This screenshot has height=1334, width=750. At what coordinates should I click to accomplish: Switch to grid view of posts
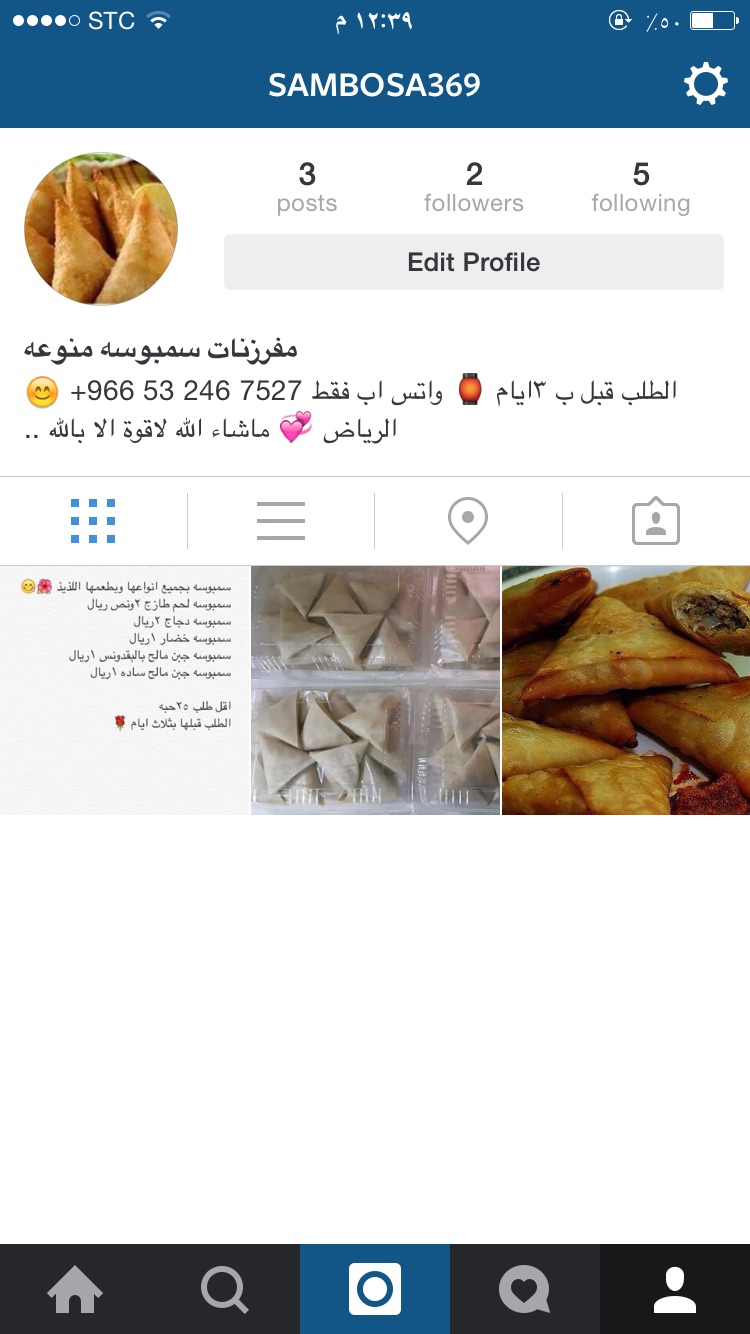93,521
